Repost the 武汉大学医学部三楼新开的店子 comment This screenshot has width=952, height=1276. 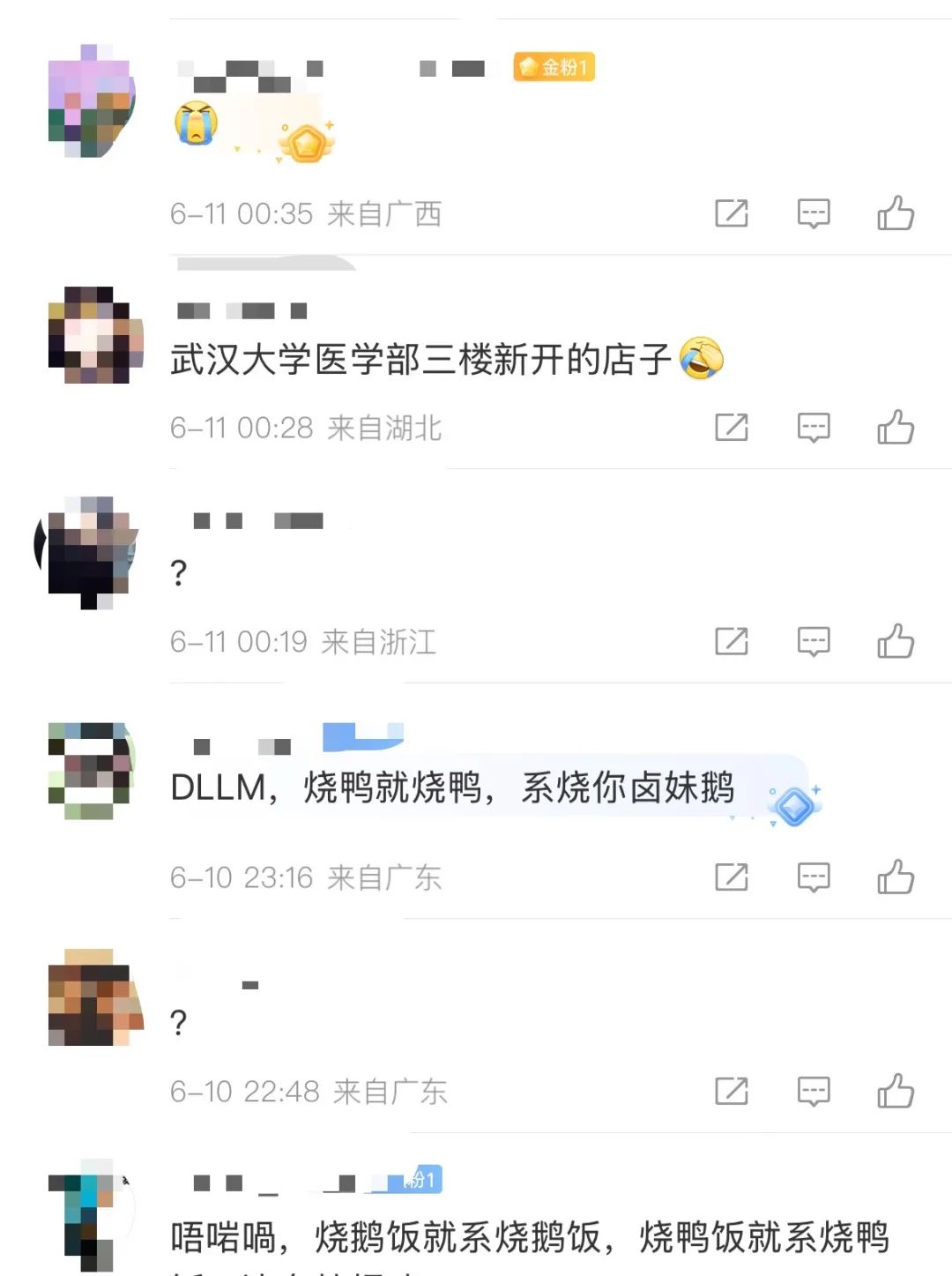tap(732, 428)
